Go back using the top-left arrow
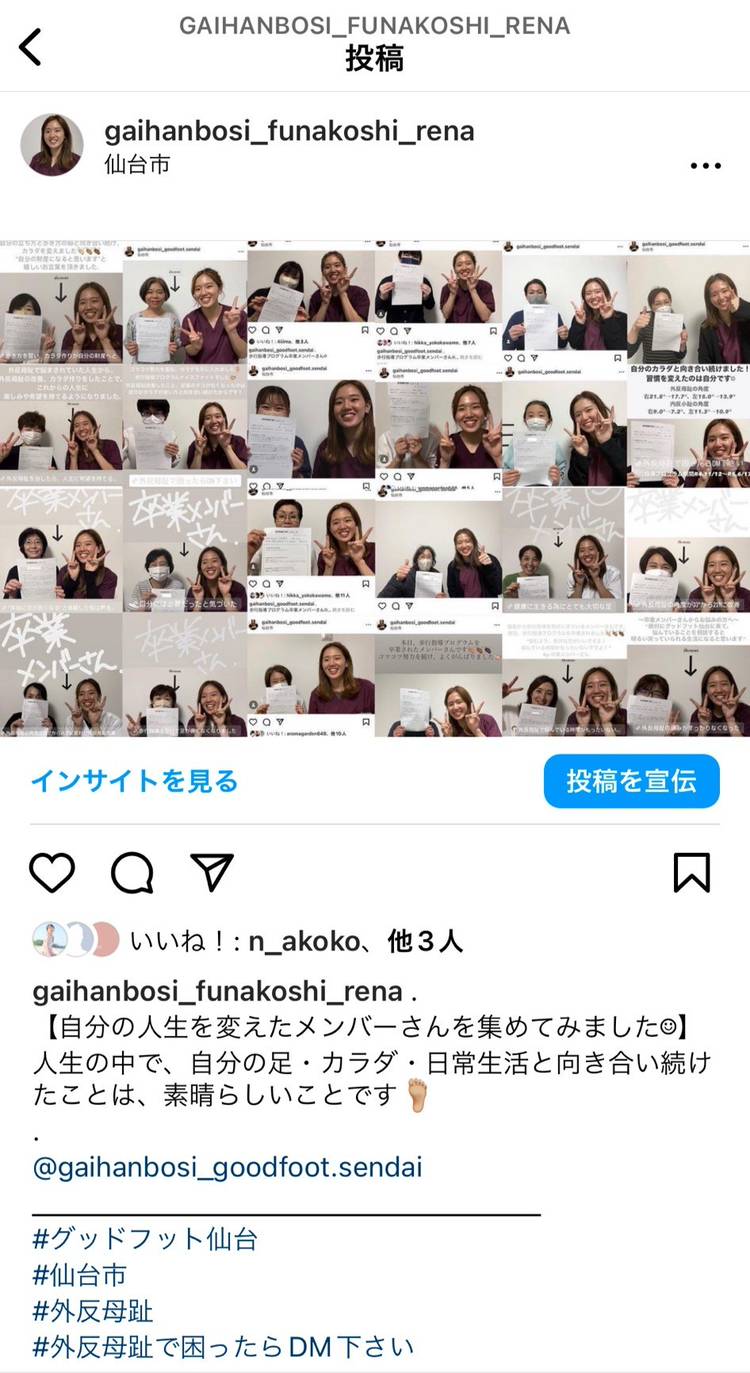This screenshot has width=750, height=1373. coord(31,46)
